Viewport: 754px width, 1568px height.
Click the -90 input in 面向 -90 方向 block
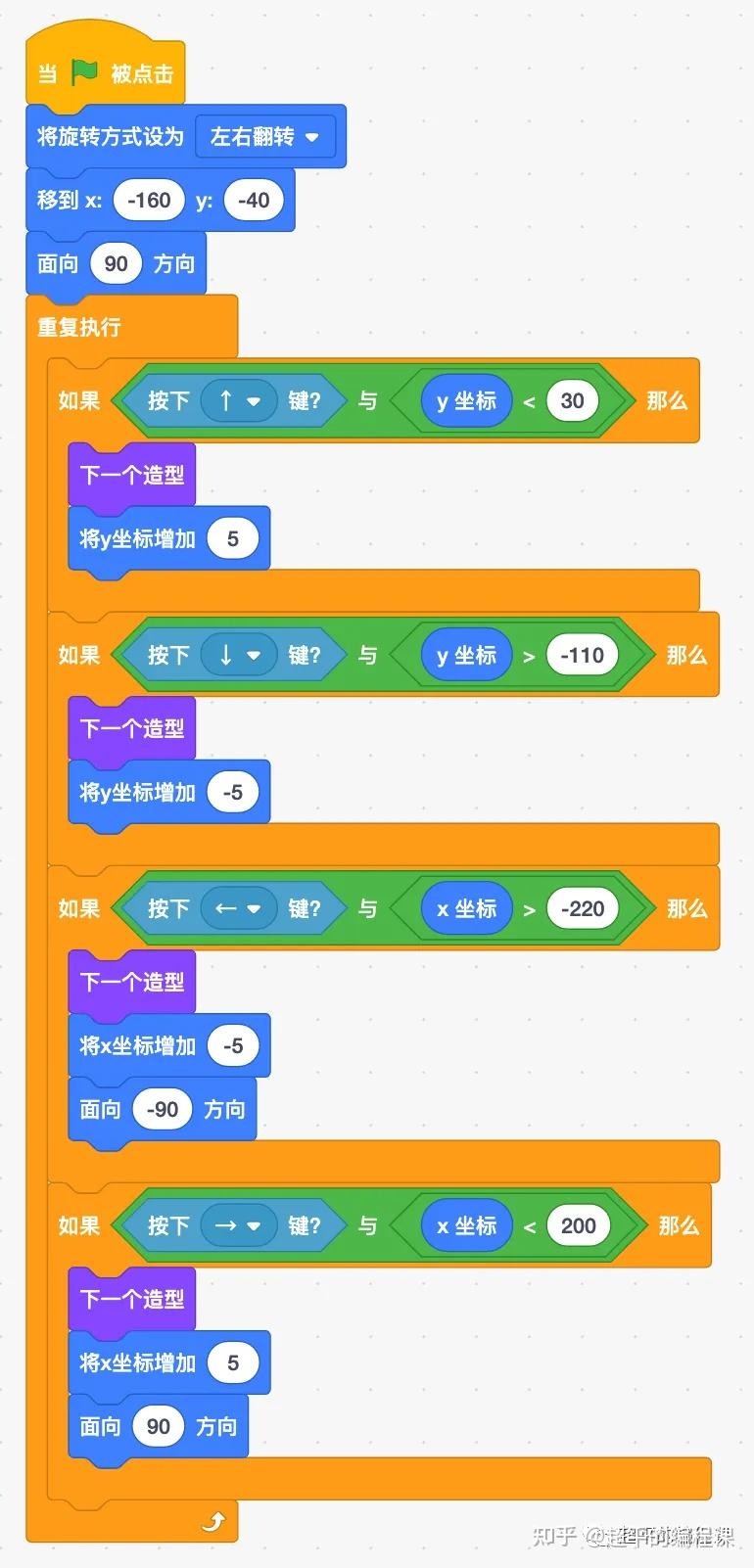coord(162,1109)
